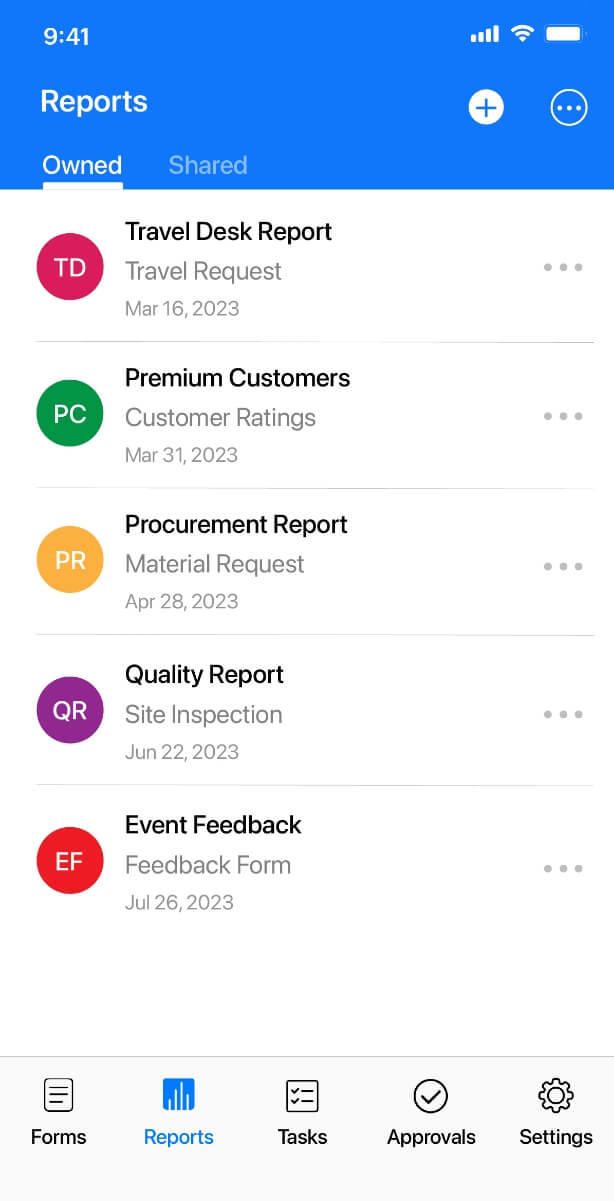Open the Settings tab
Screen dimensions: 614x1201
point(556,1112)
